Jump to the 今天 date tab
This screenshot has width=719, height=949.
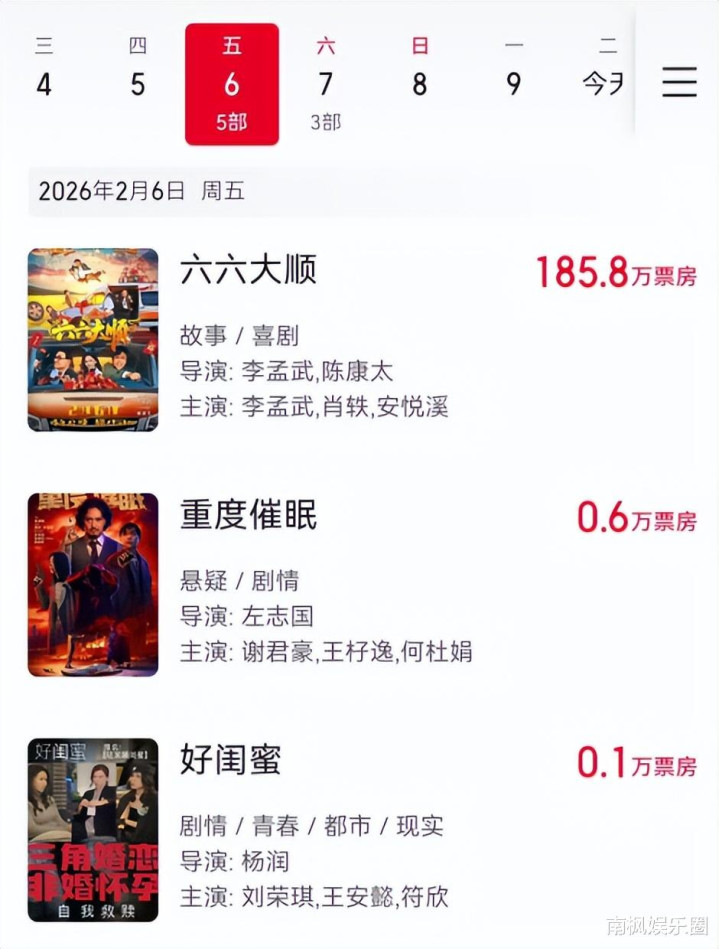coord(603,72)
